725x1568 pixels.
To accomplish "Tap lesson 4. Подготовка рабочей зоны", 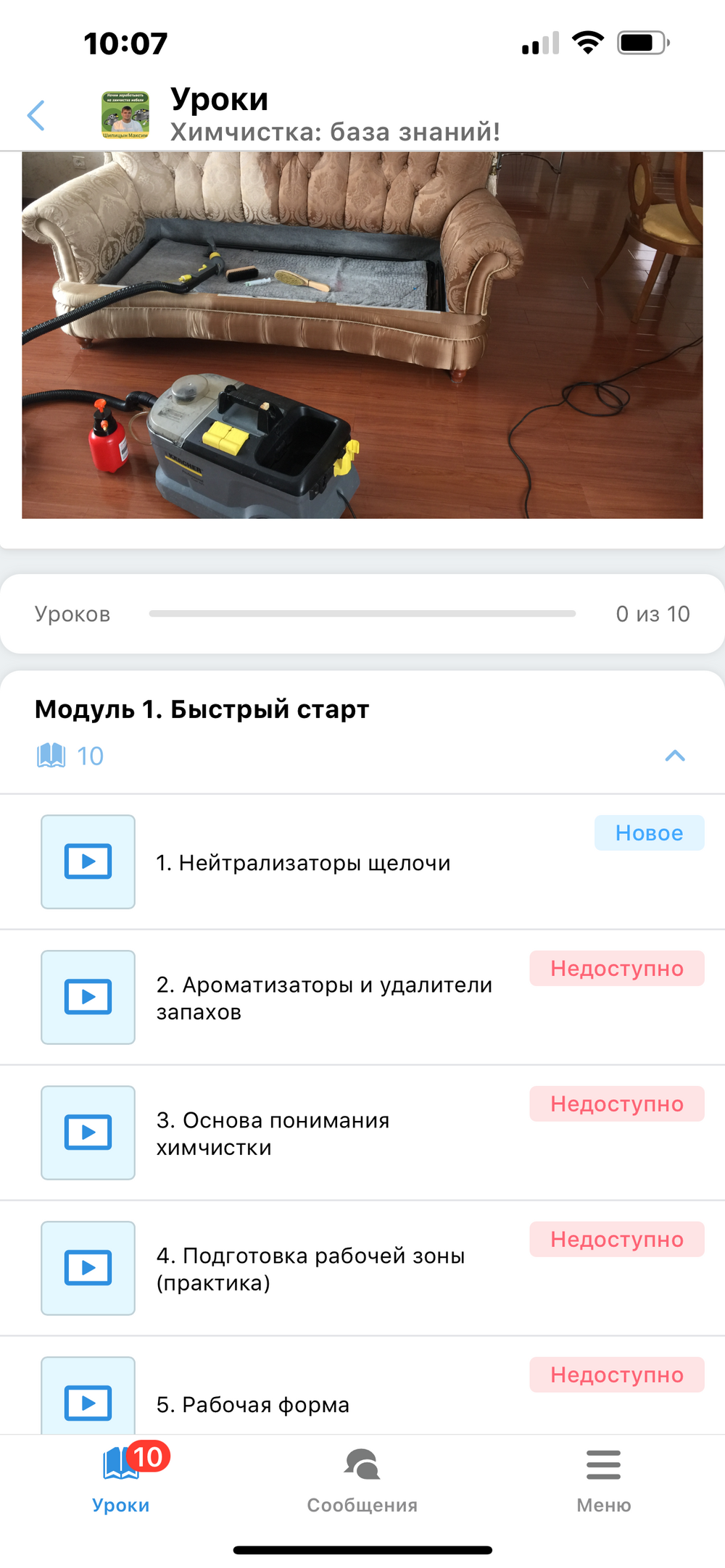I will tap(310, 1269).
